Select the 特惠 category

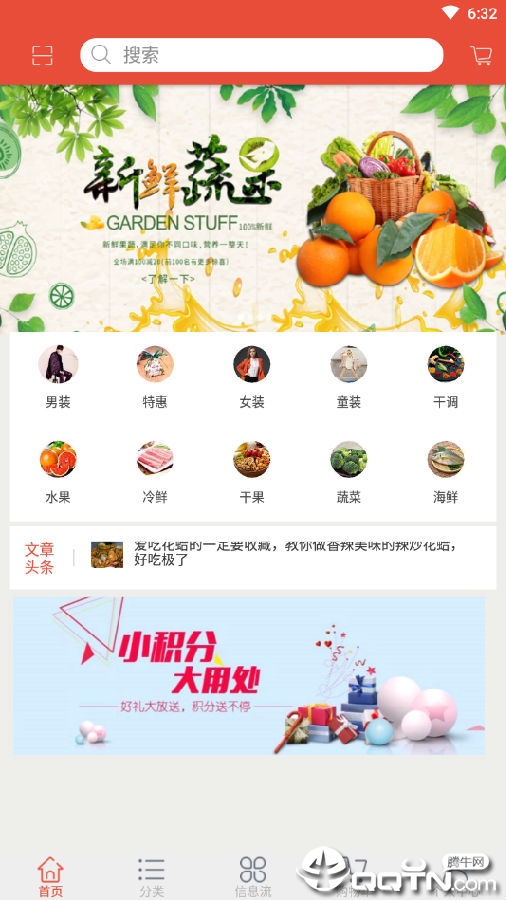(x=155, y=377)
